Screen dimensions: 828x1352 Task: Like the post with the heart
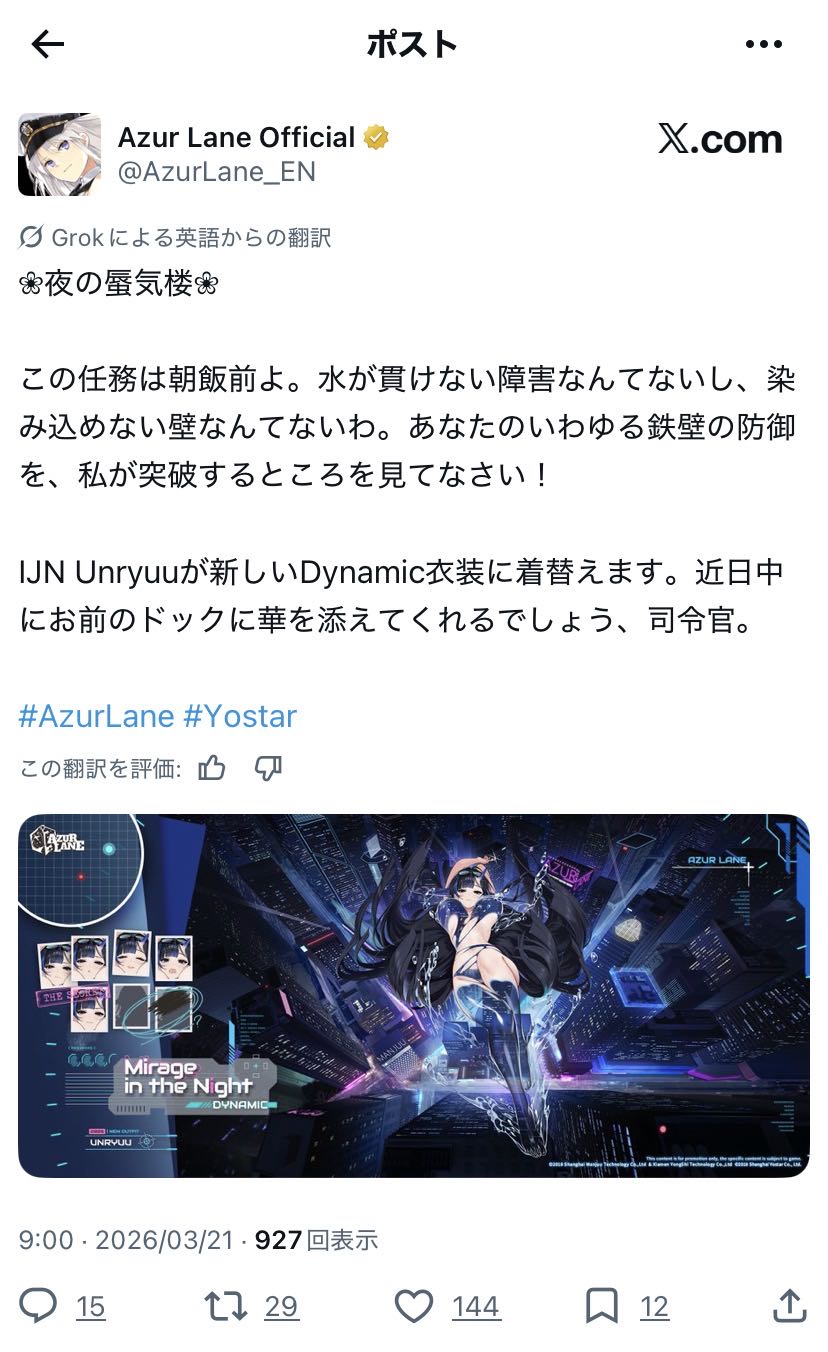coord(413,1306)
